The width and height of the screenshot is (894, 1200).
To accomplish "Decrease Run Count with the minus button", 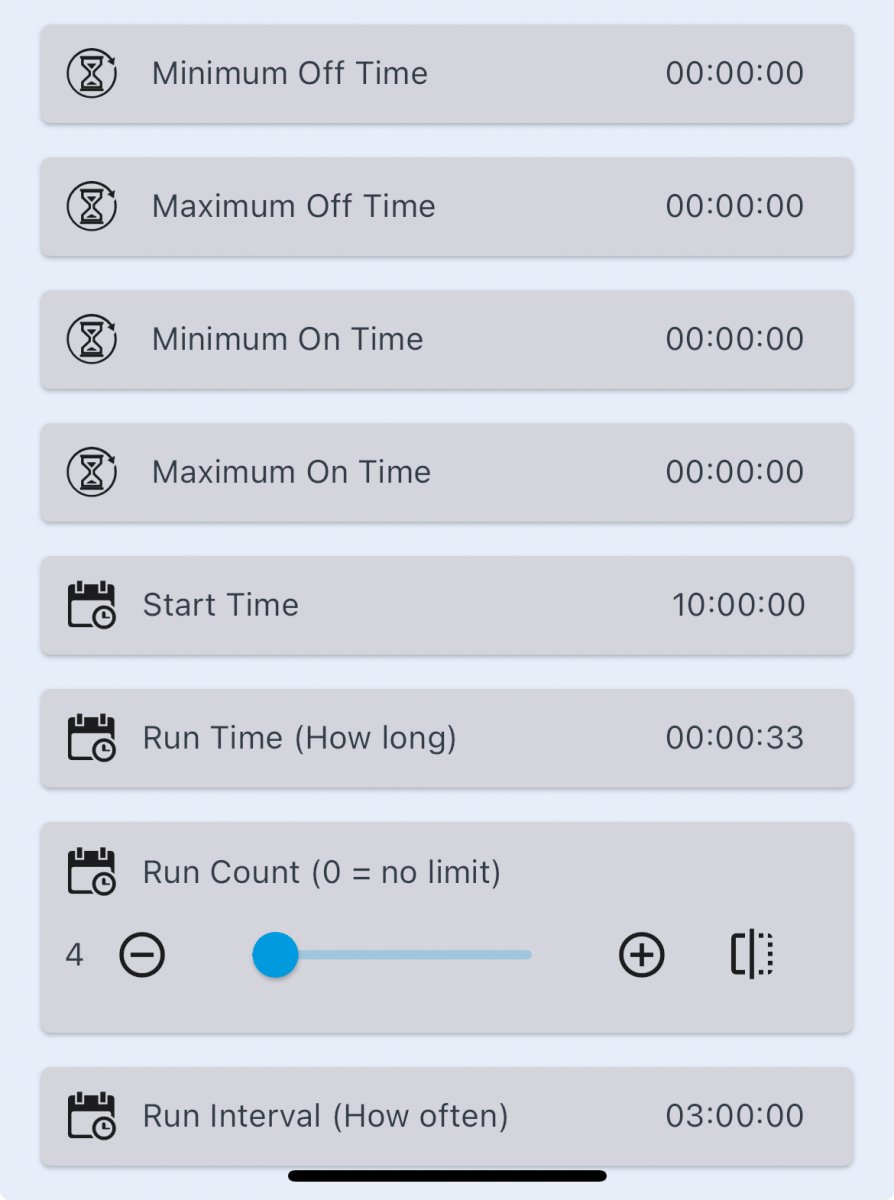I will [x=143, y=956].
